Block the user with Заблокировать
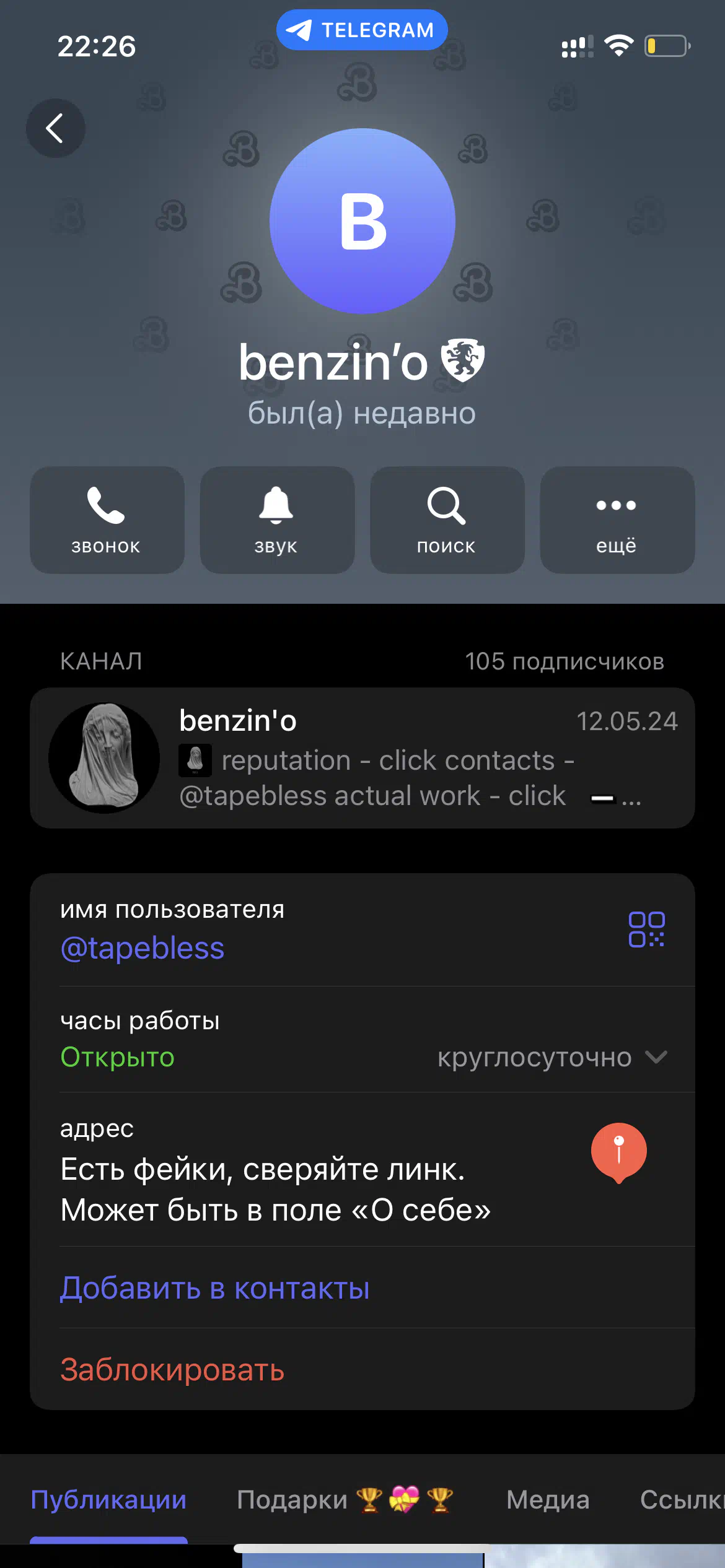The width and height of the screenshot is (725, 1568). (x=172, y=1370)
